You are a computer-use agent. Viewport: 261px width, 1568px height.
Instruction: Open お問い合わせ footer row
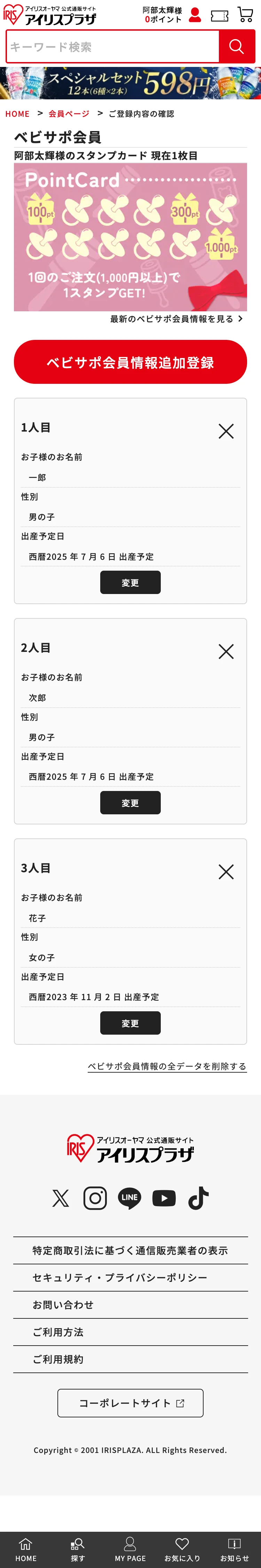click(x=130, y=1305)
